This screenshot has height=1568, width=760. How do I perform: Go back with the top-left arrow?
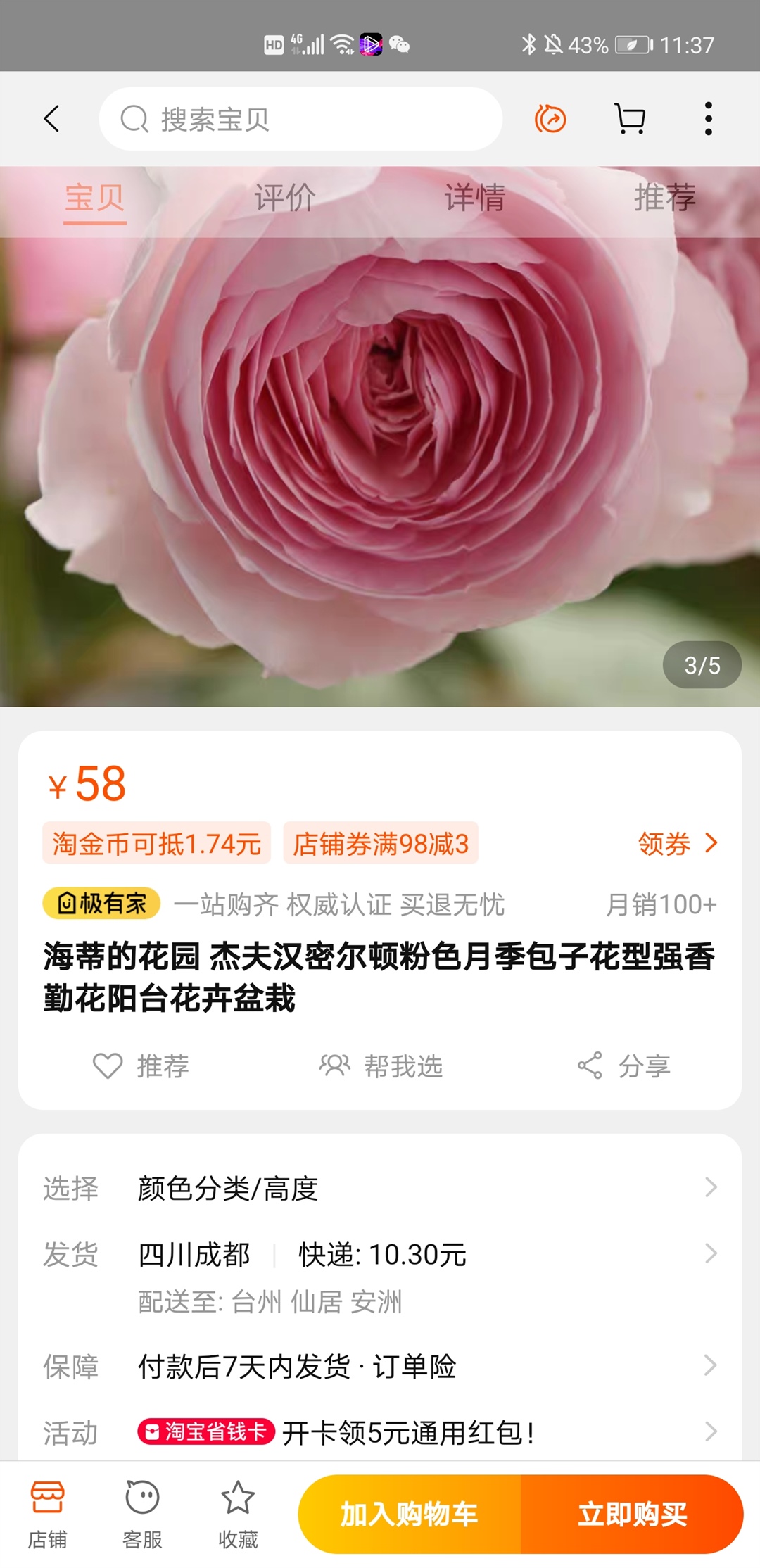point(51,119)
